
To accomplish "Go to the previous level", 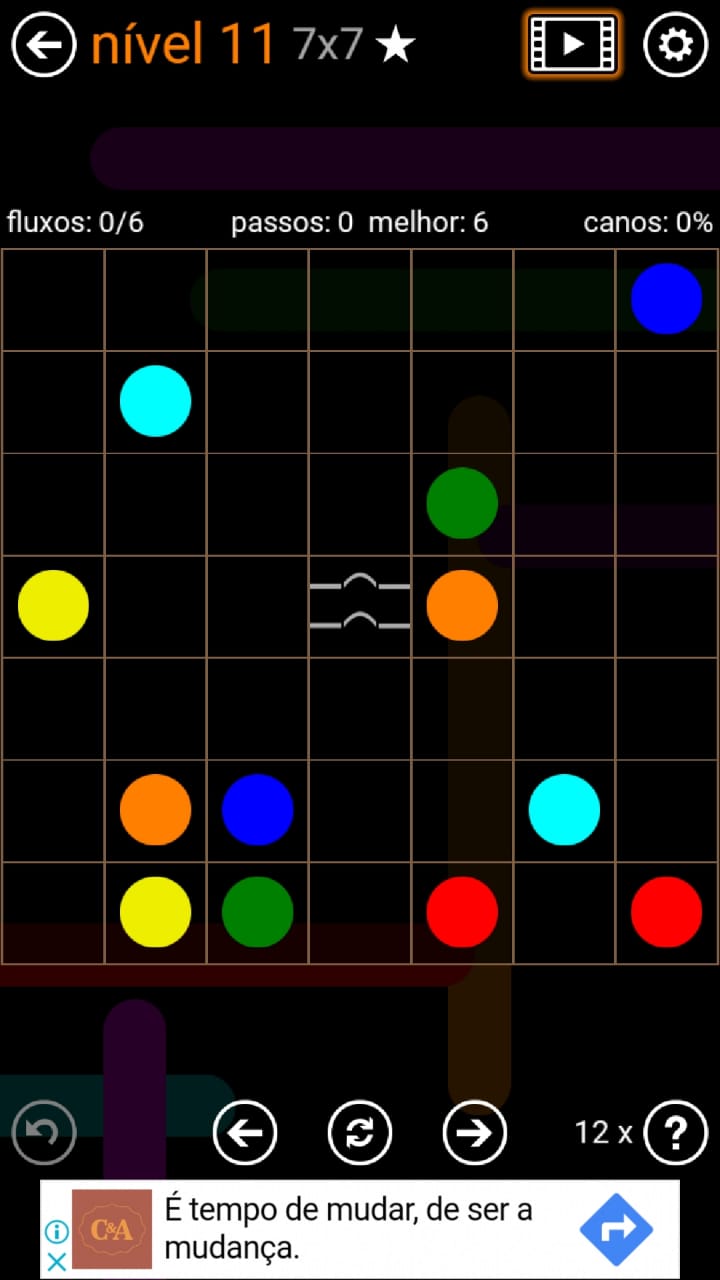I will coord(245,1132).
